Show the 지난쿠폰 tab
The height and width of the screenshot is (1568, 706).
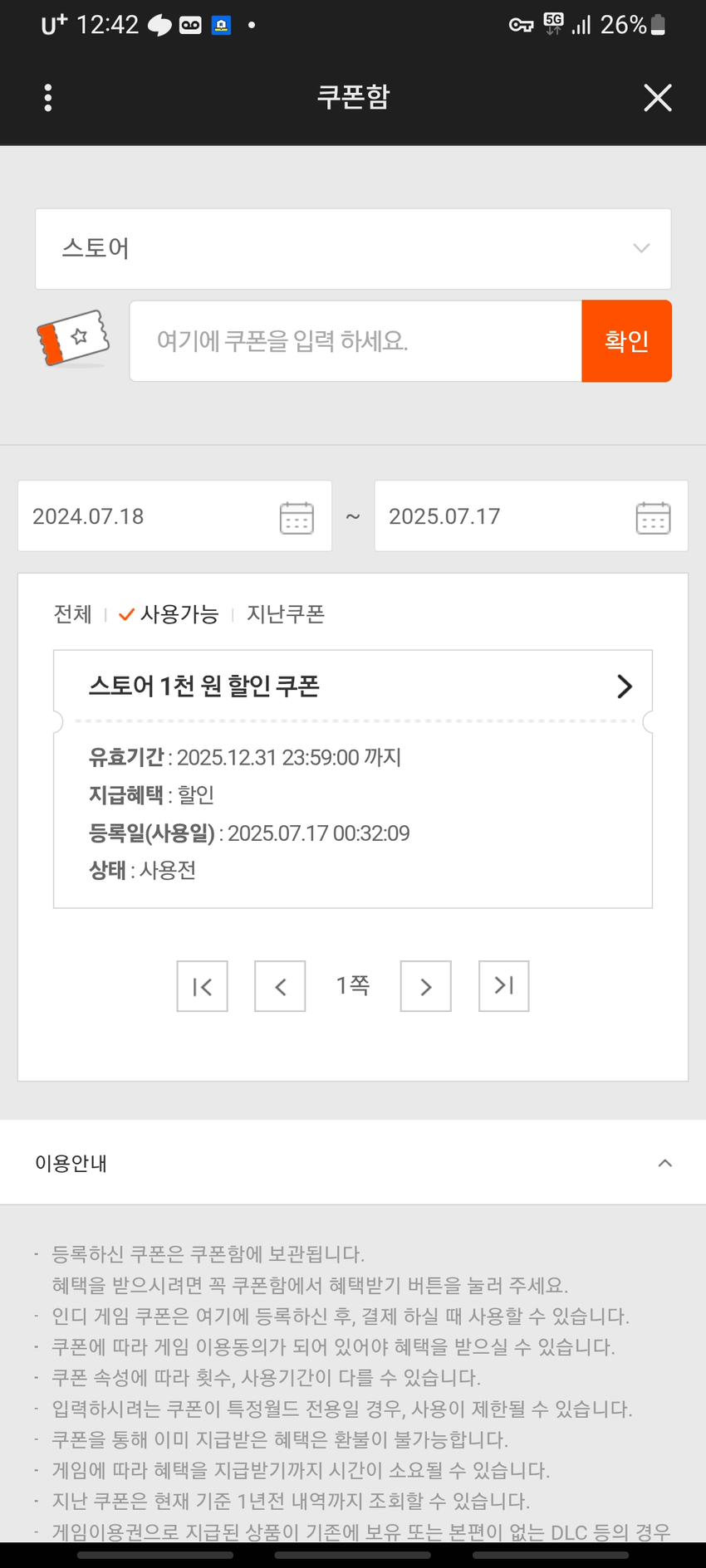tap(286, 614)
